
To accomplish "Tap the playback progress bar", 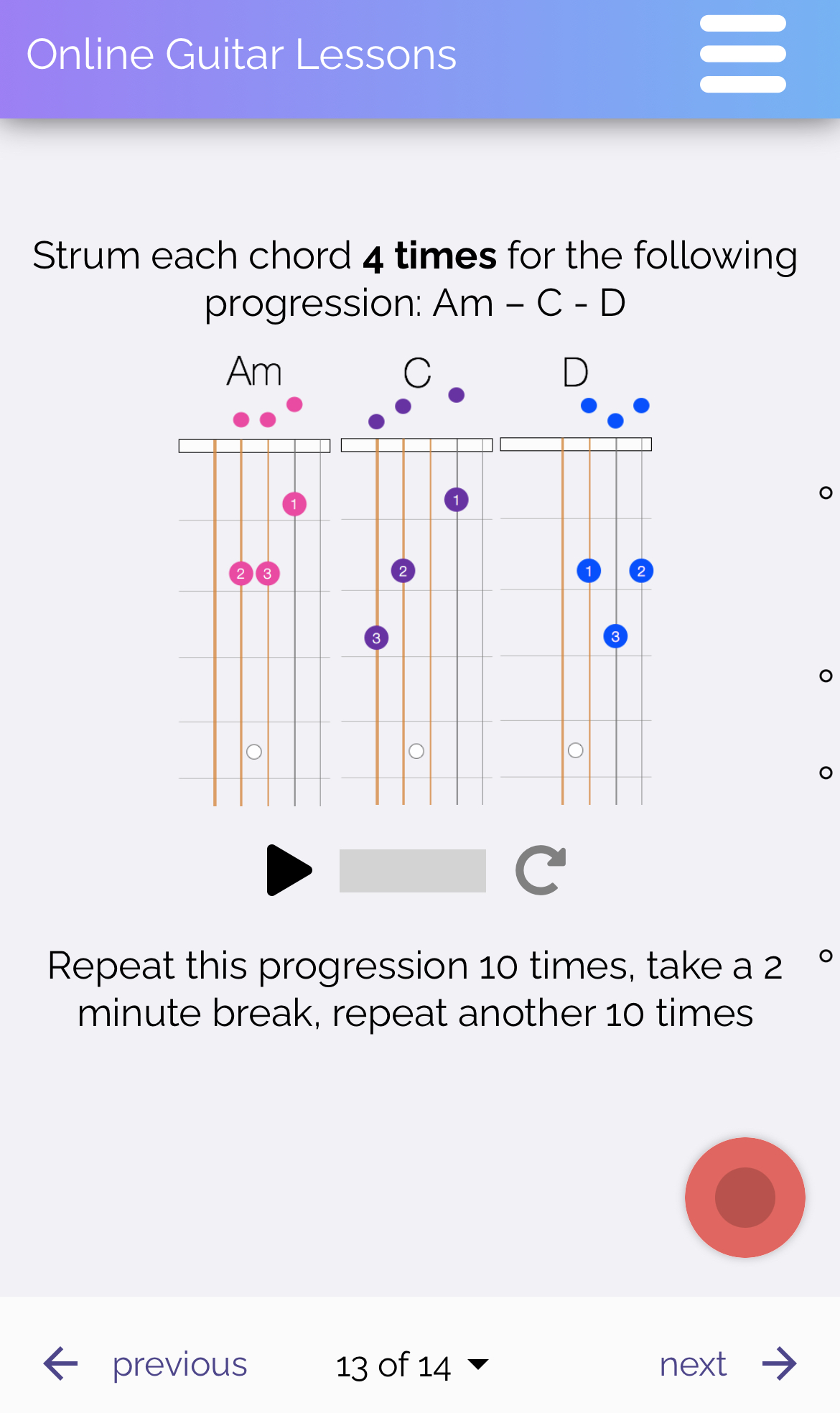I will click(412, 870).
